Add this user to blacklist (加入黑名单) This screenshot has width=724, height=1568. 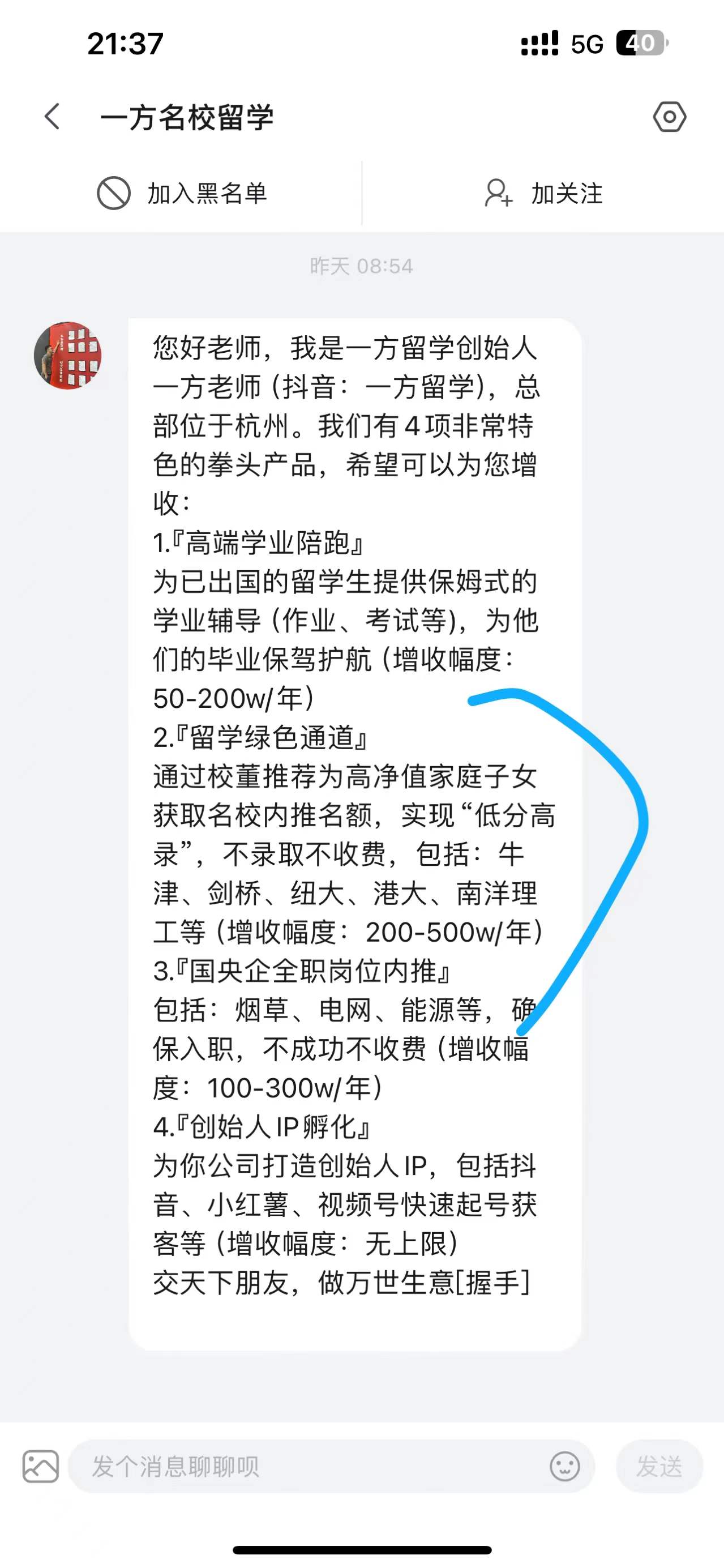181,194
